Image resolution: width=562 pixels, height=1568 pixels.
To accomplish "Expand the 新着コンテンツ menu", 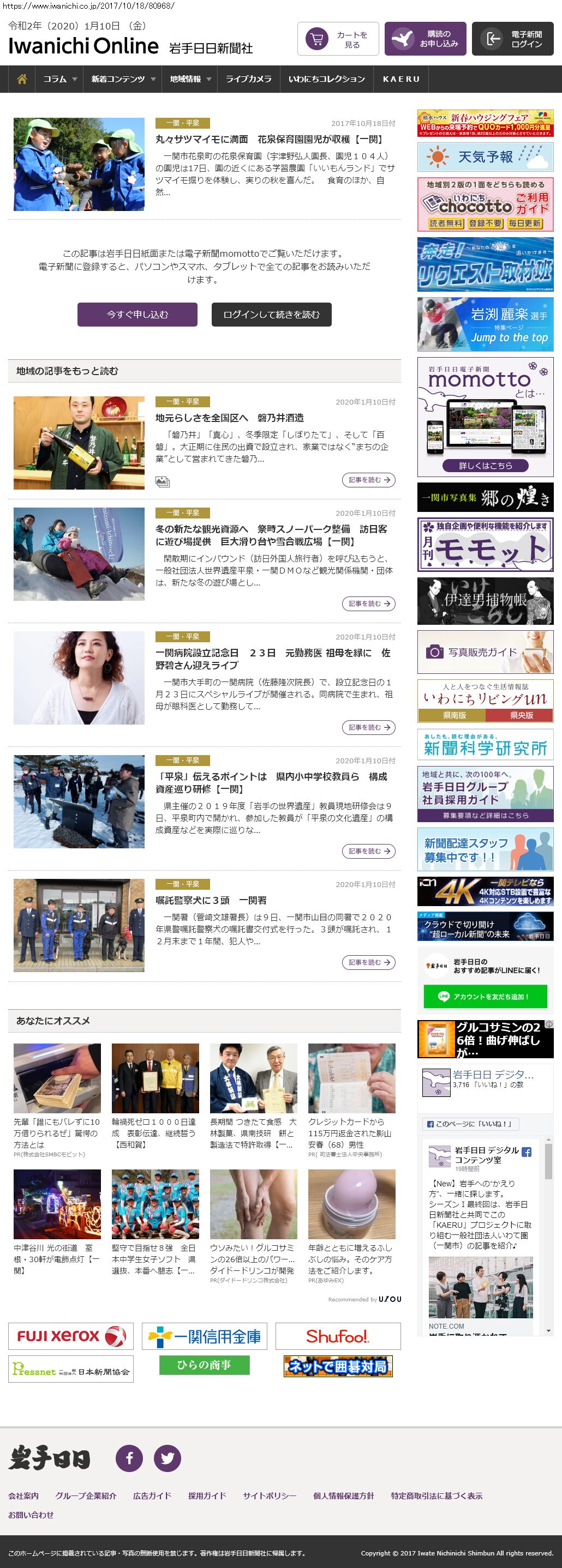I will click(x=123, y=79).
